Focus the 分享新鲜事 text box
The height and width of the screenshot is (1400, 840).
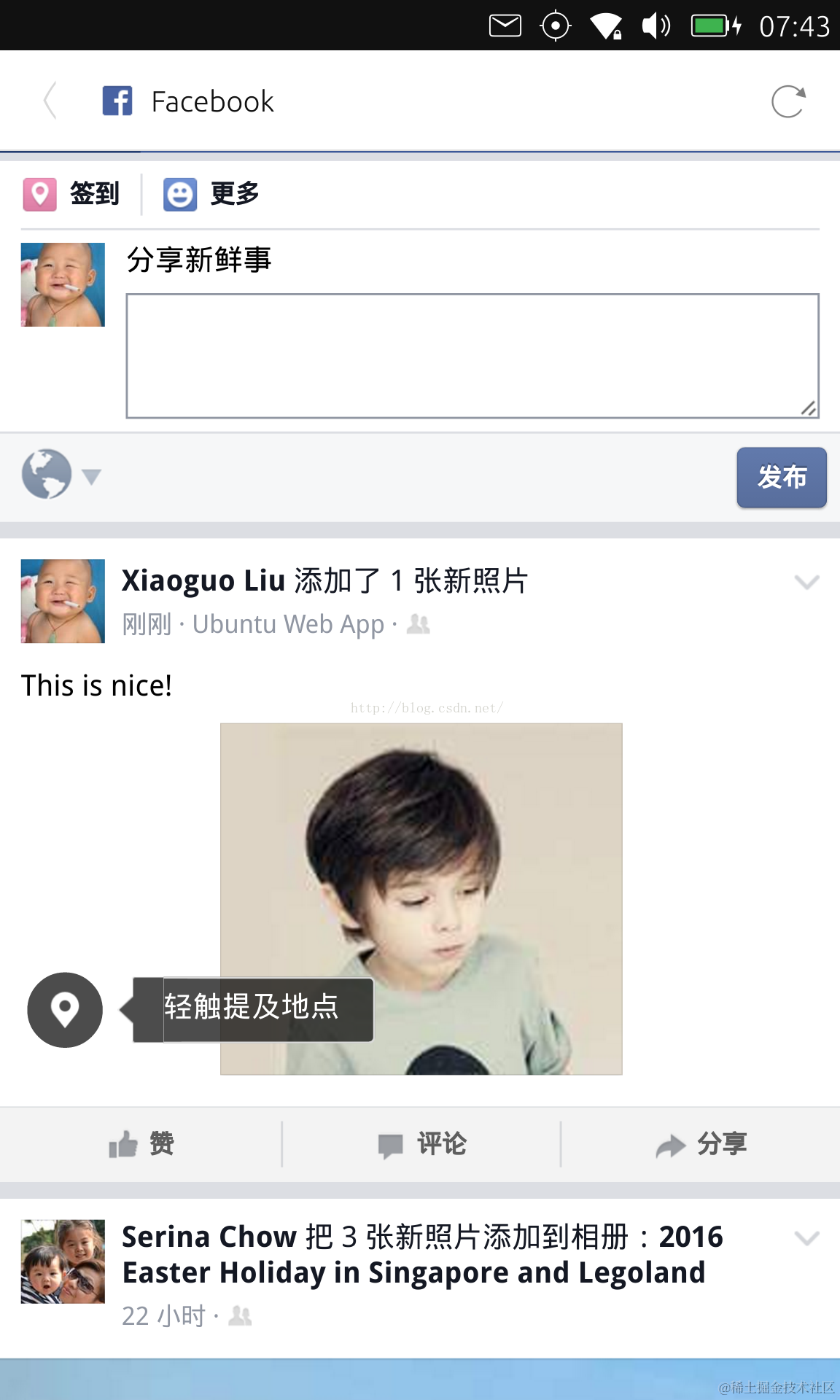[472, 356]
